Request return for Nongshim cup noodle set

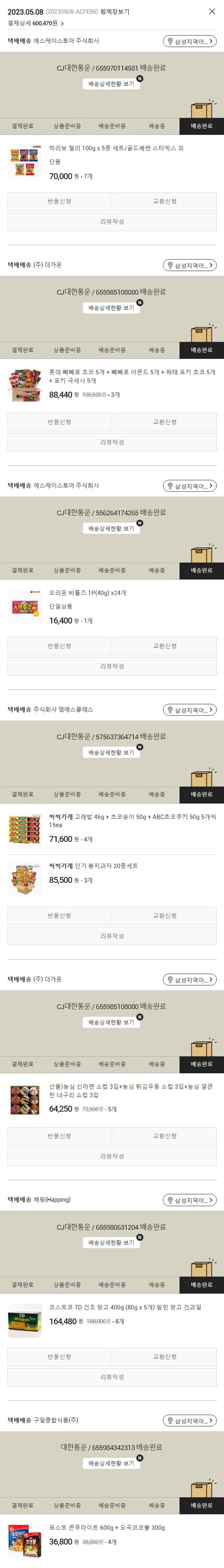[59, 1136]
